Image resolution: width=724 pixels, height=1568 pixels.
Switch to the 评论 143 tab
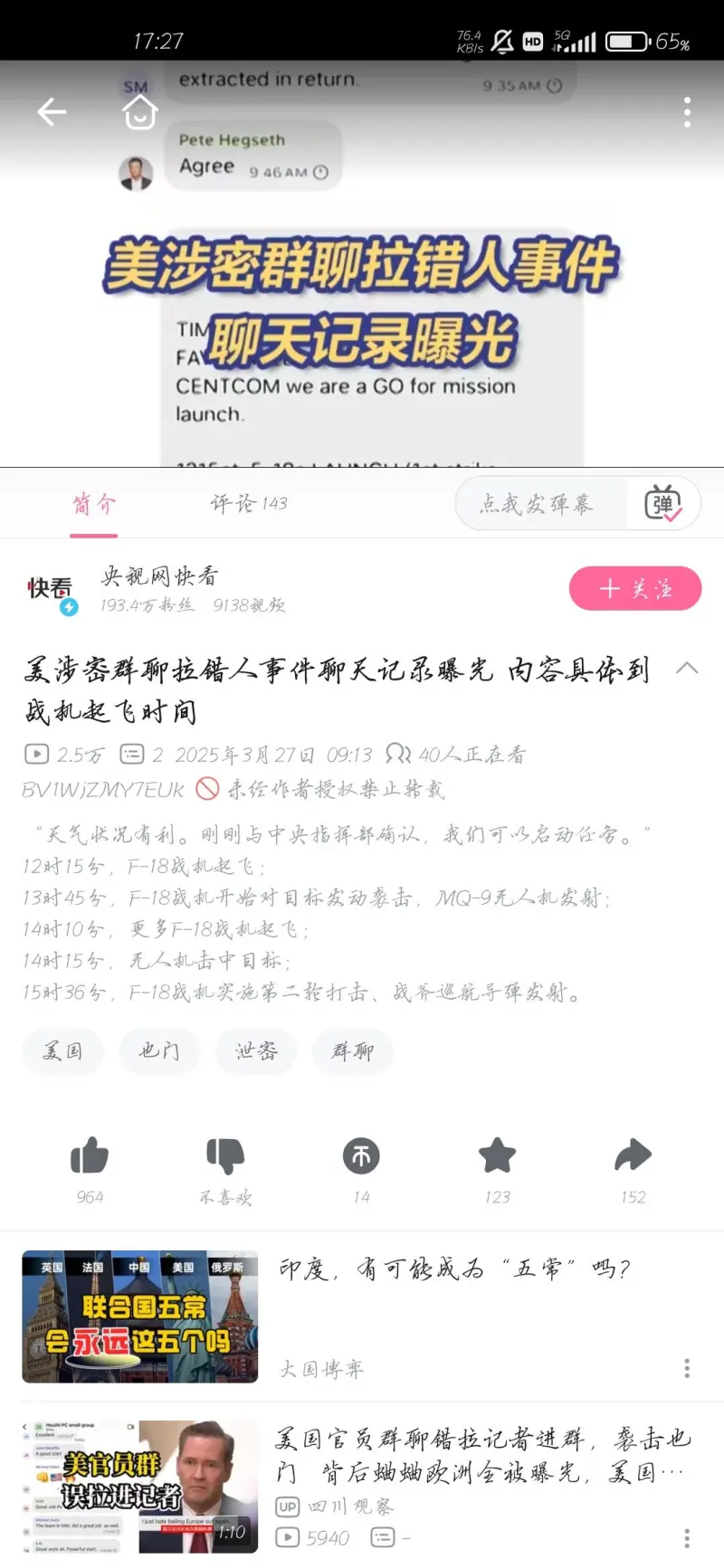[249, 504]
